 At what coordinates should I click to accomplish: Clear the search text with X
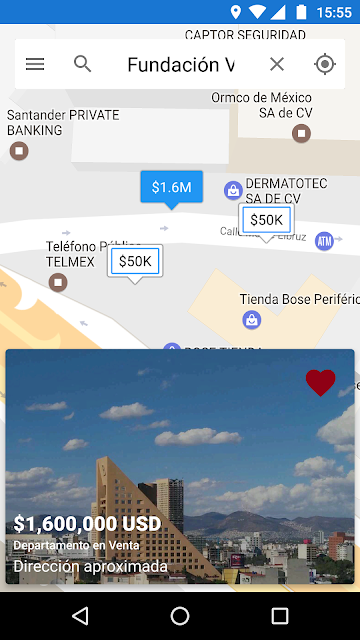[277, 64]
